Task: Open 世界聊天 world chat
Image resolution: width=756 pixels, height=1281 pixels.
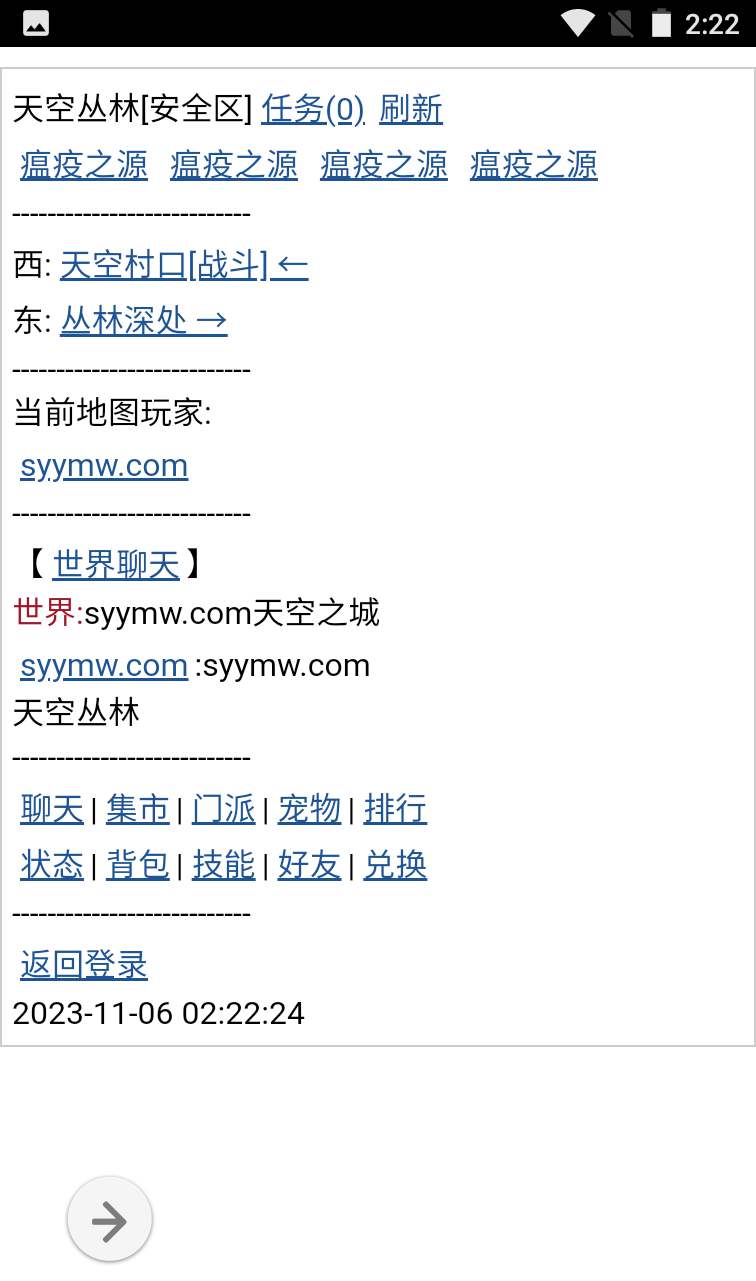Action: [116, 565]
